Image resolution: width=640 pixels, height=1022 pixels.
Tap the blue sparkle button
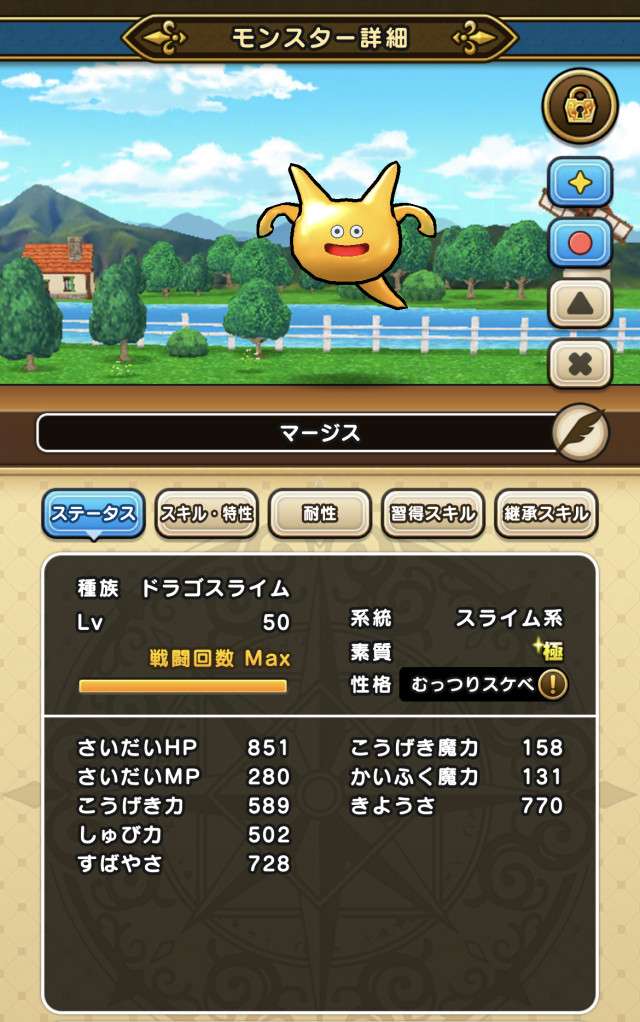tap(579, 184)
